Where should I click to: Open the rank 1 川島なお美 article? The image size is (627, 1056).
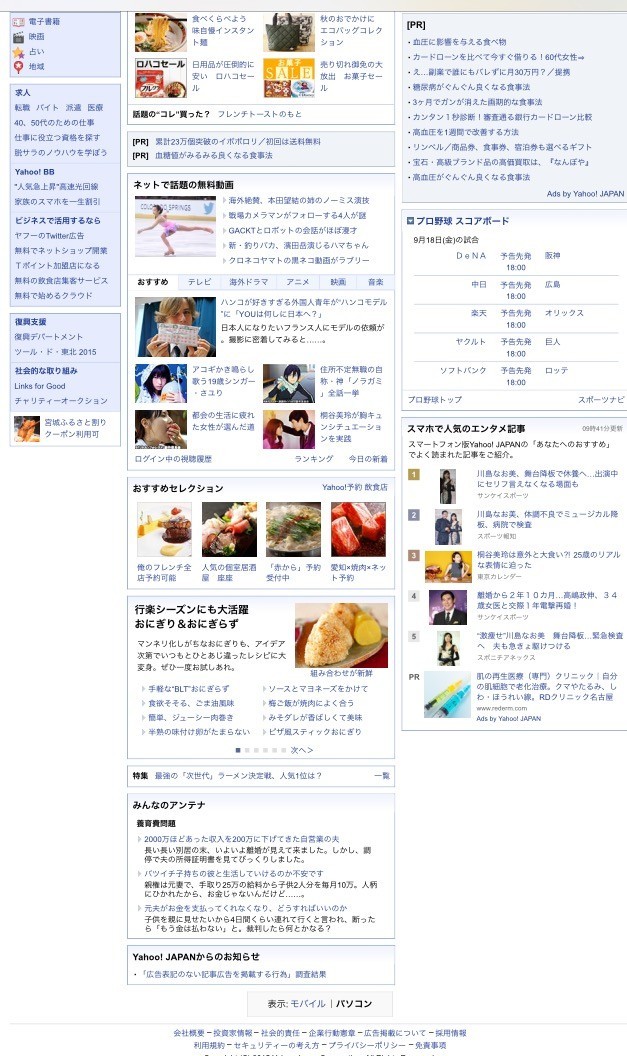[x=547, y=479]
